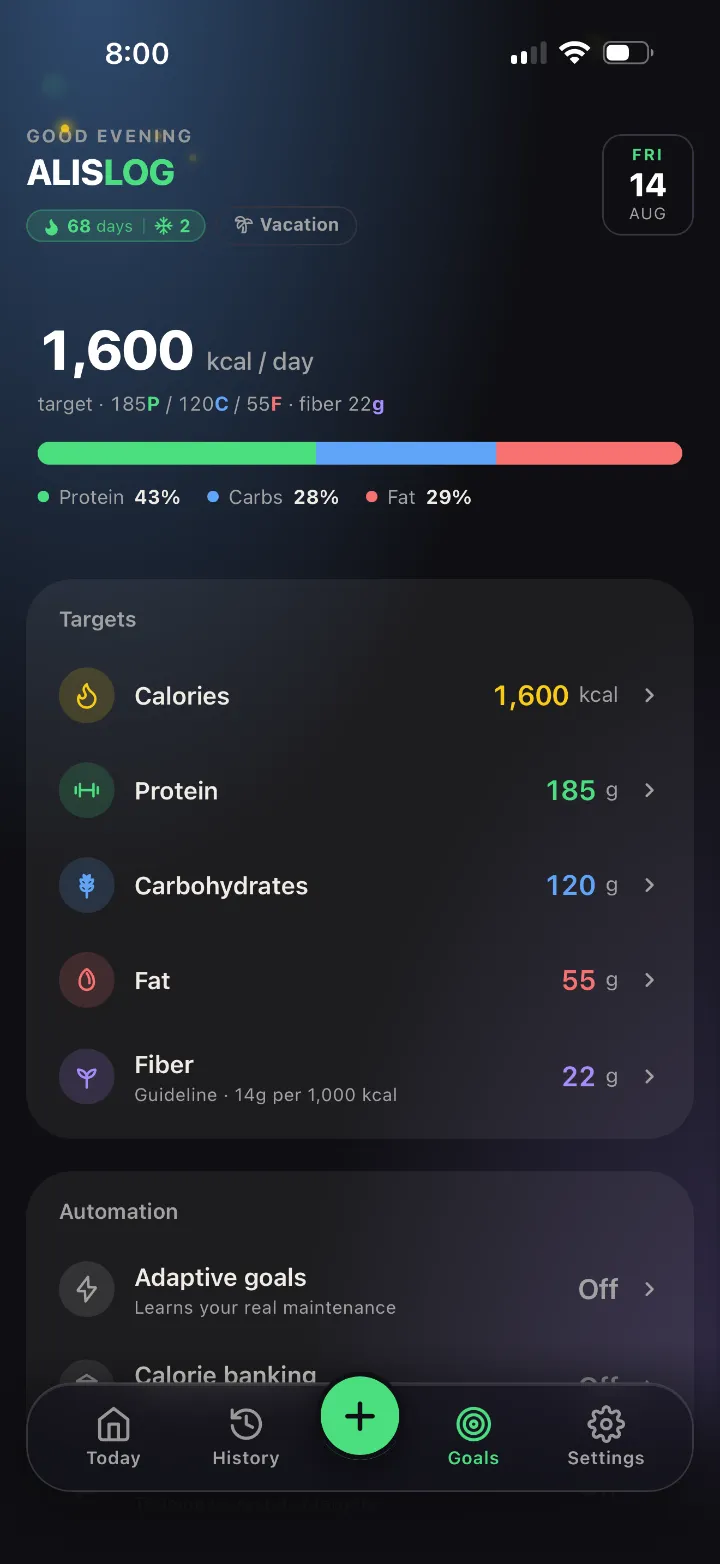This screenshot has width=720, height=1564.
Task: Open the Settings tab
Action: (606, 1437)
